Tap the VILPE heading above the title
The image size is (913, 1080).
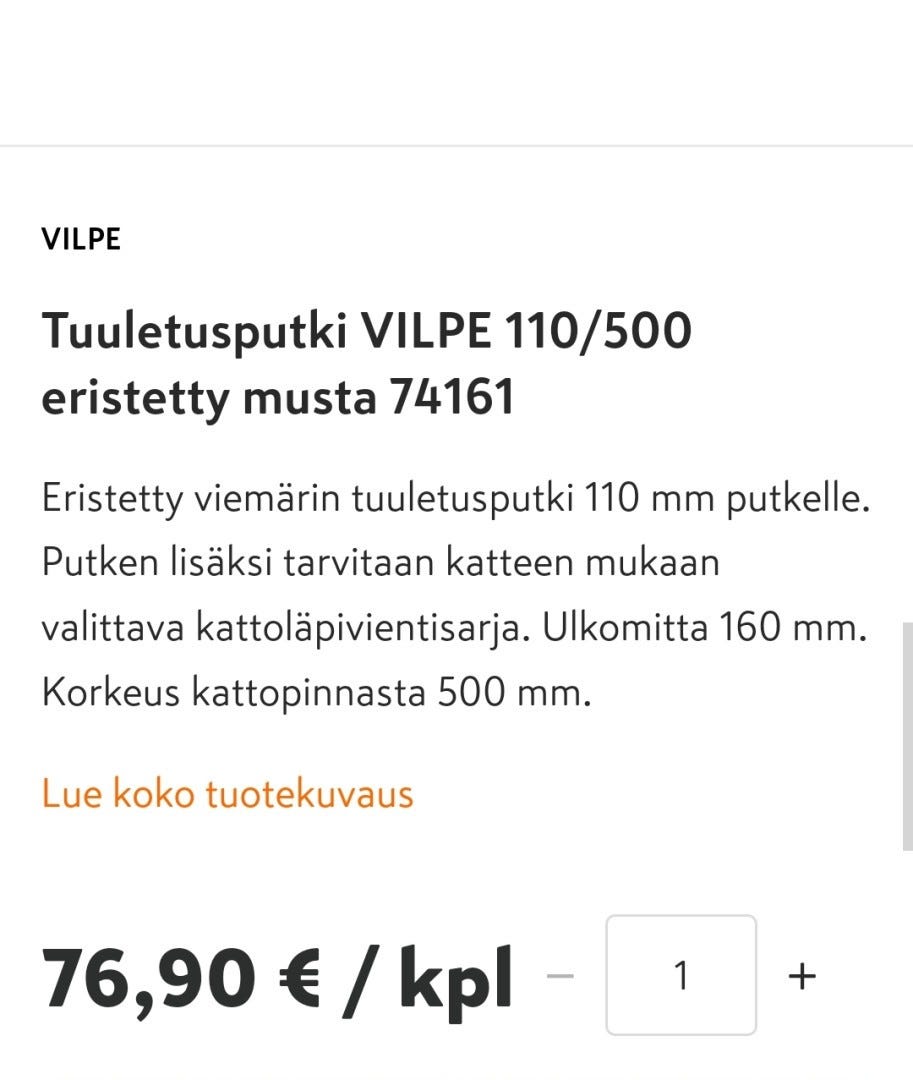click(82, 239)
